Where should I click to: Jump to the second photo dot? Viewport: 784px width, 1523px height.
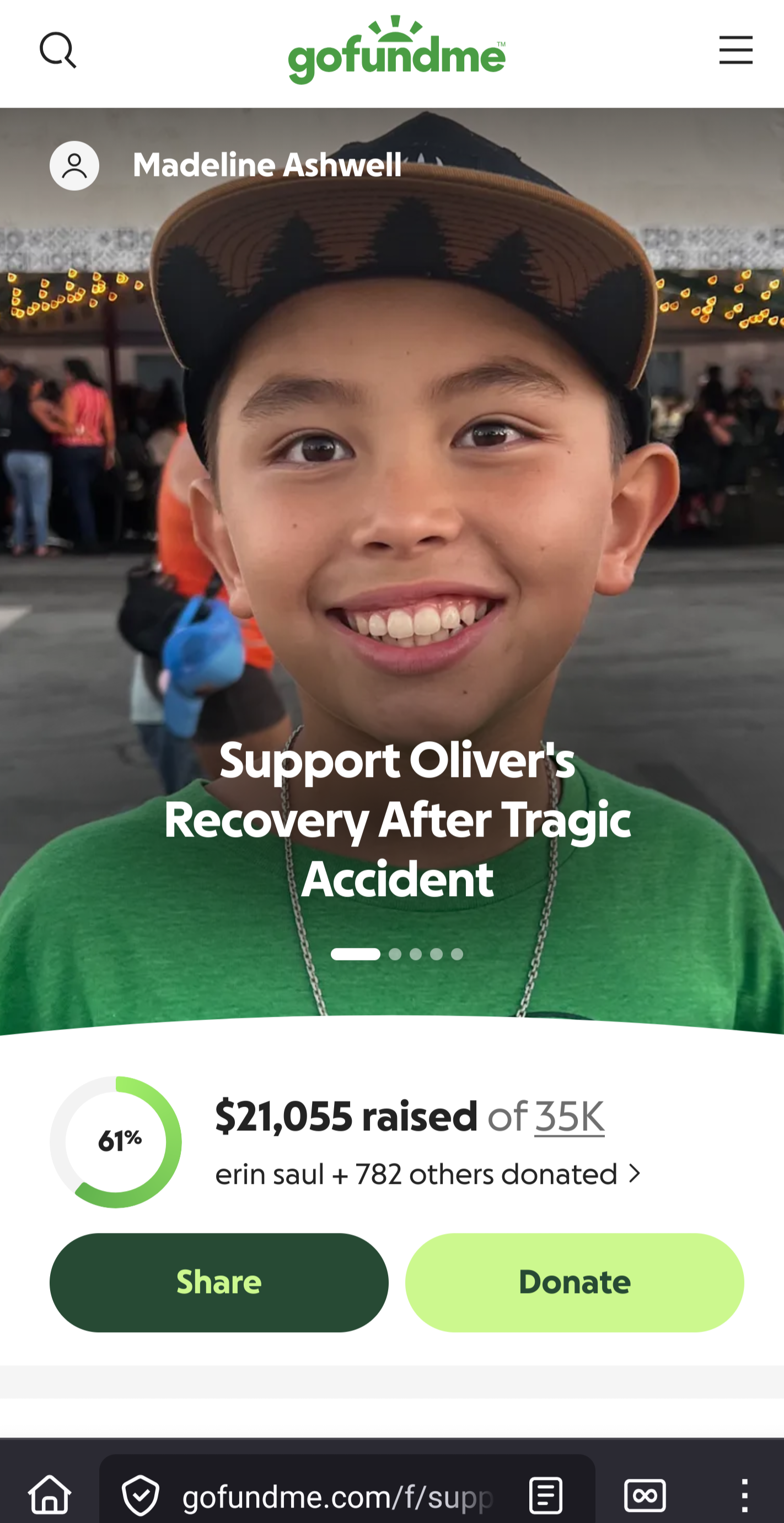coord(395,954)
